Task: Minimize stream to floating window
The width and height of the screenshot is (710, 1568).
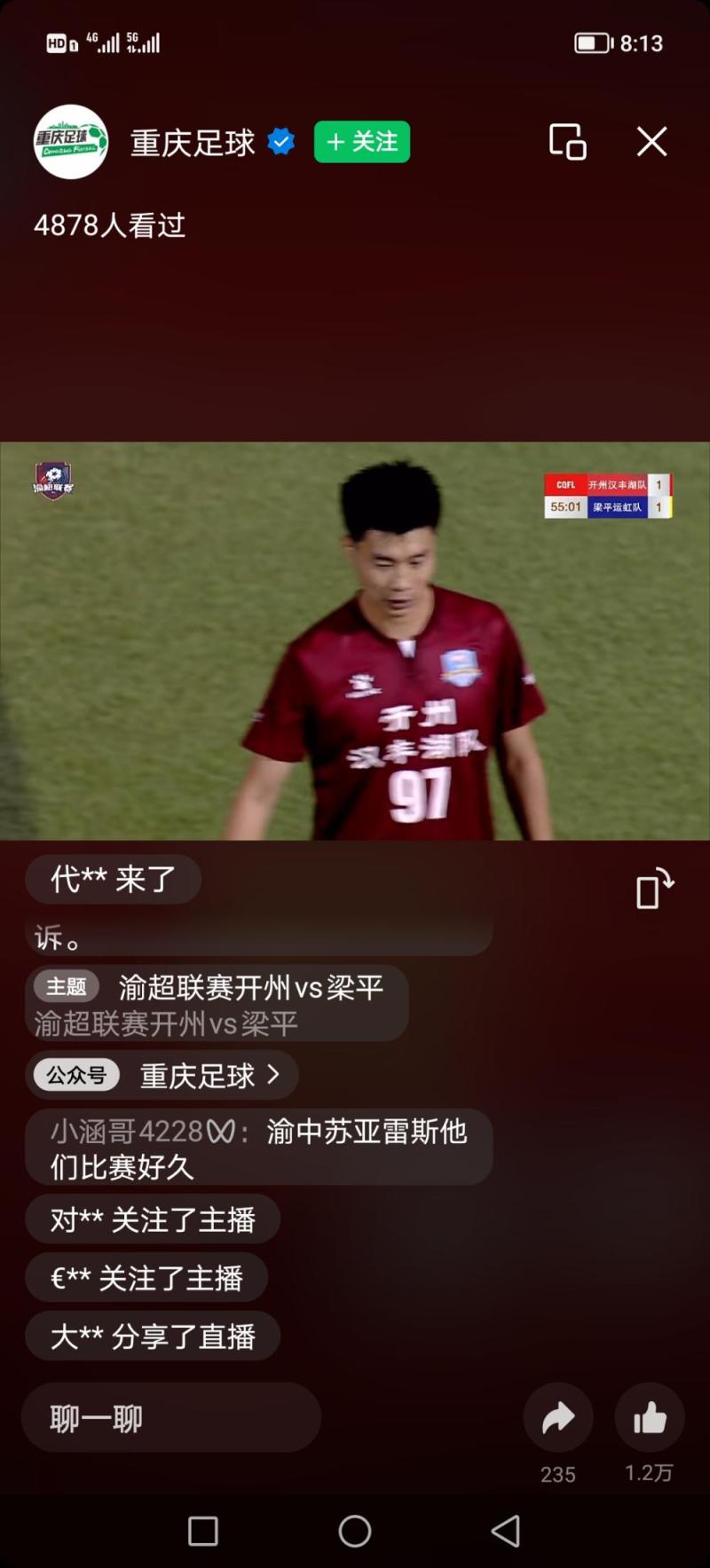Action: coord(567,142)
